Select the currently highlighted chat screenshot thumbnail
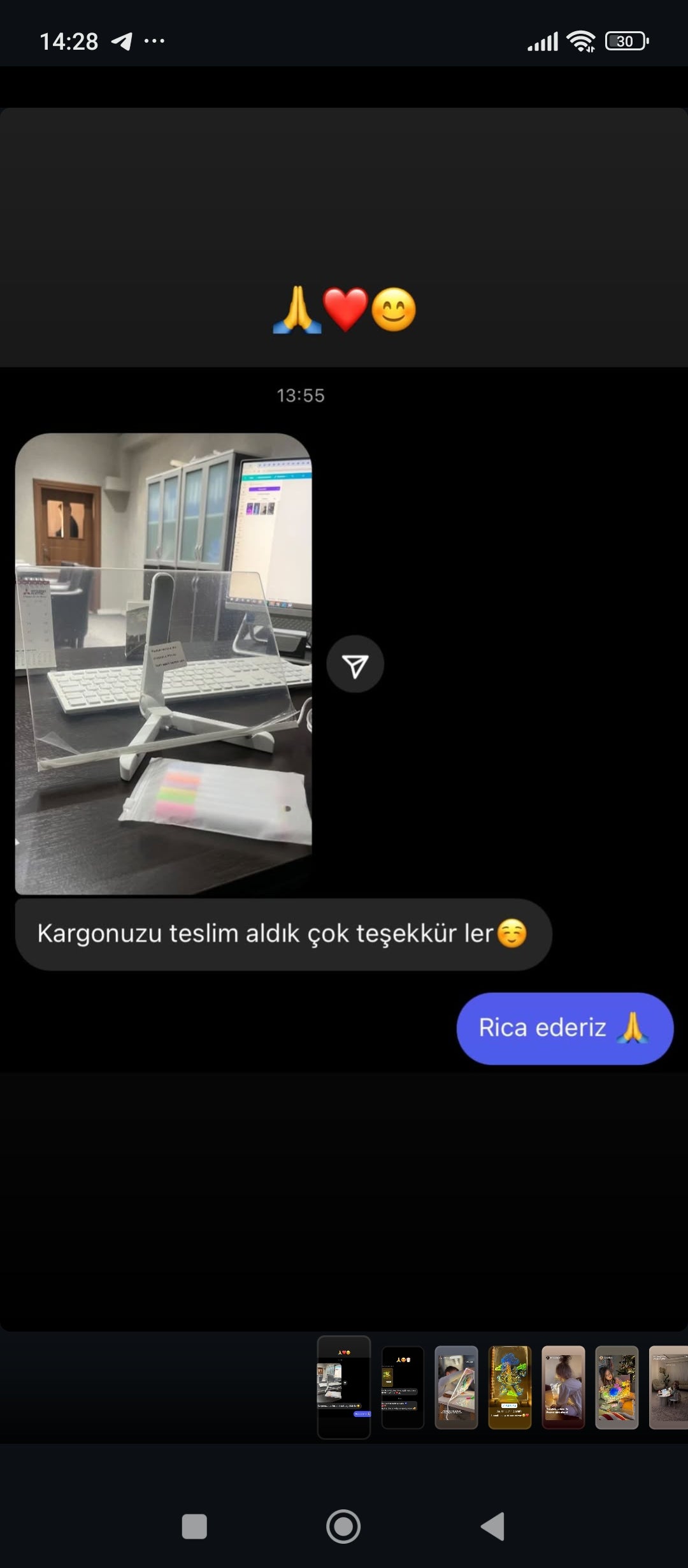The width and height of the screenshot is (688, 1568). tap(343, 1387)
